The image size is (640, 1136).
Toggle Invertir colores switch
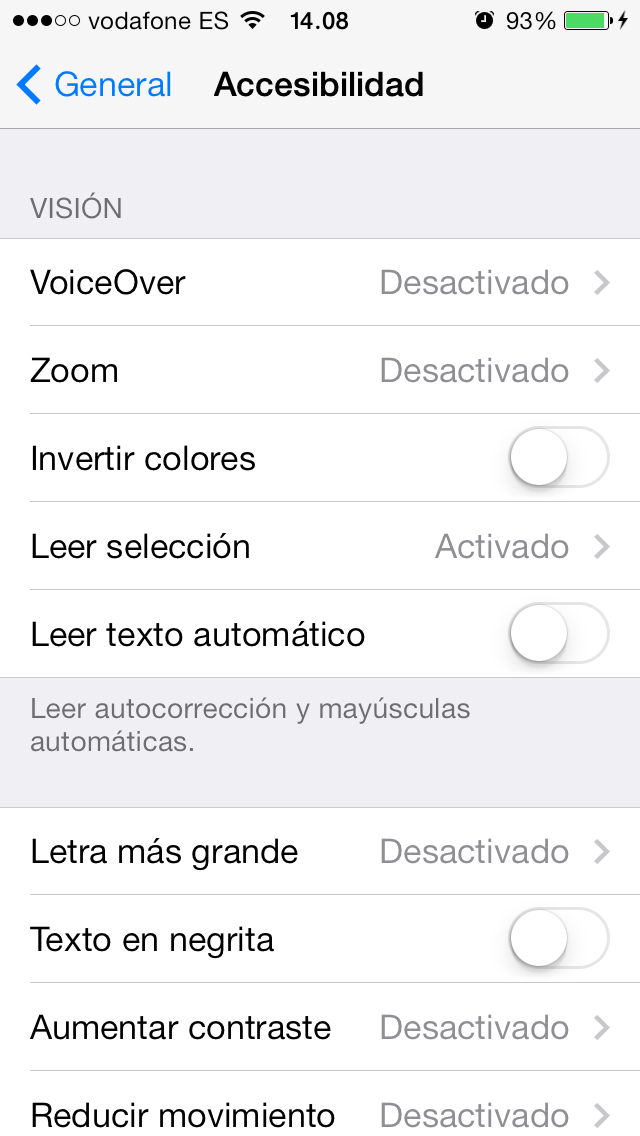(558, 459)
